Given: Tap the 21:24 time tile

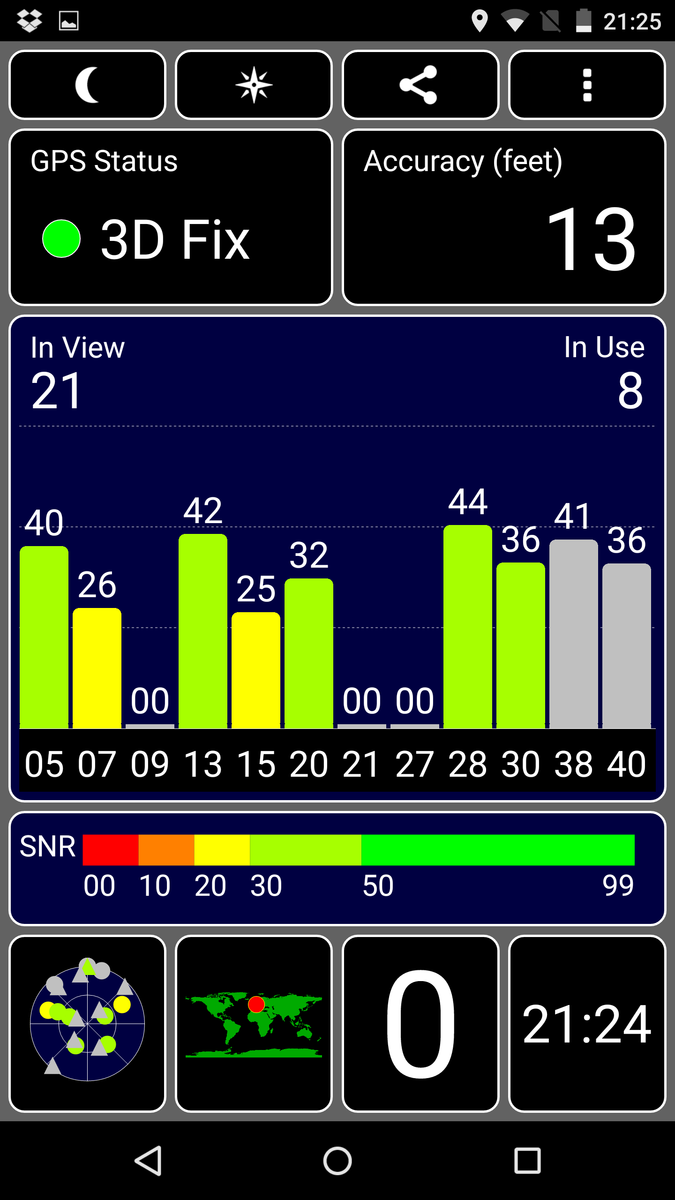Looking at the screenshot, I should [x=587, y=1024].
